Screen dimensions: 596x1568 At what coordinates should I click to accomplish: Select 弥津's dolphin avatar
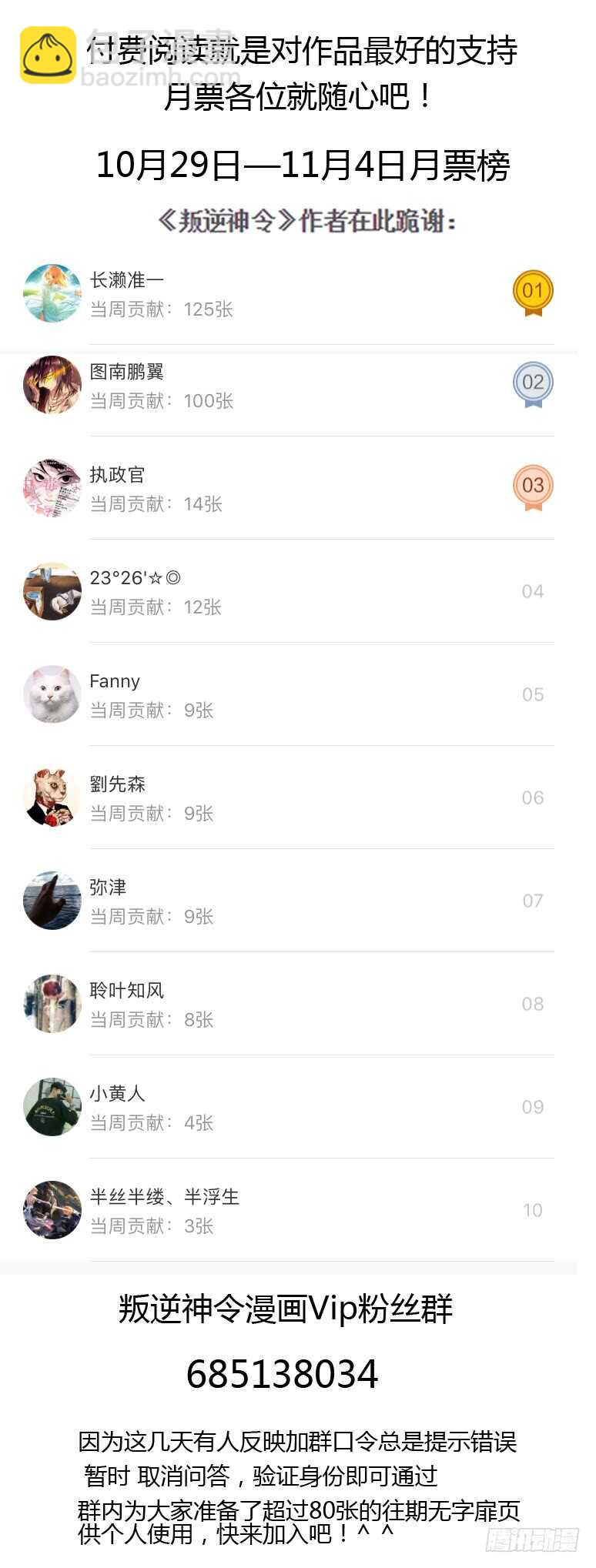pyautogui.click(x=52, y=901)
